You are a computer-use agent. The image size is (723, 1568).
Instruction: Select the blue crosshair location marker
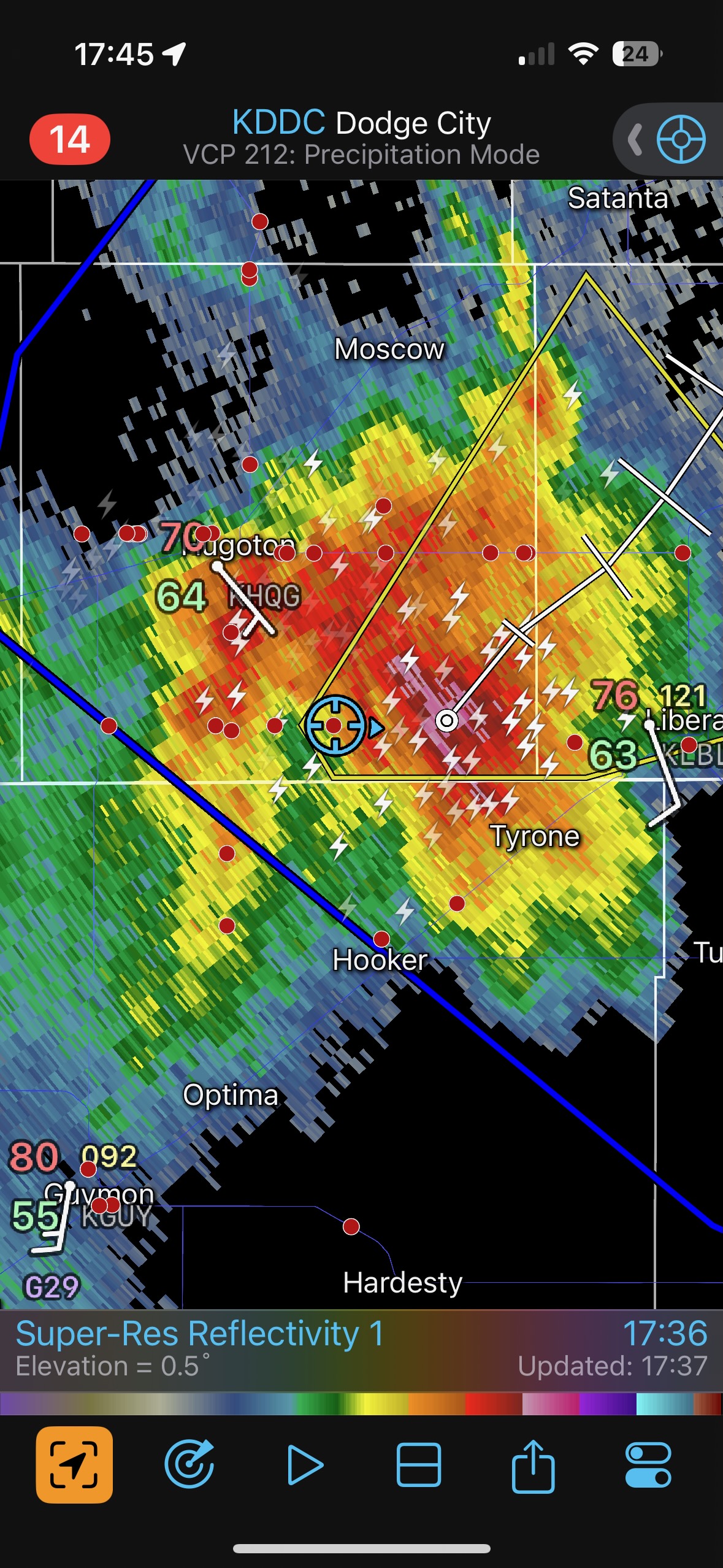point(334,726)
